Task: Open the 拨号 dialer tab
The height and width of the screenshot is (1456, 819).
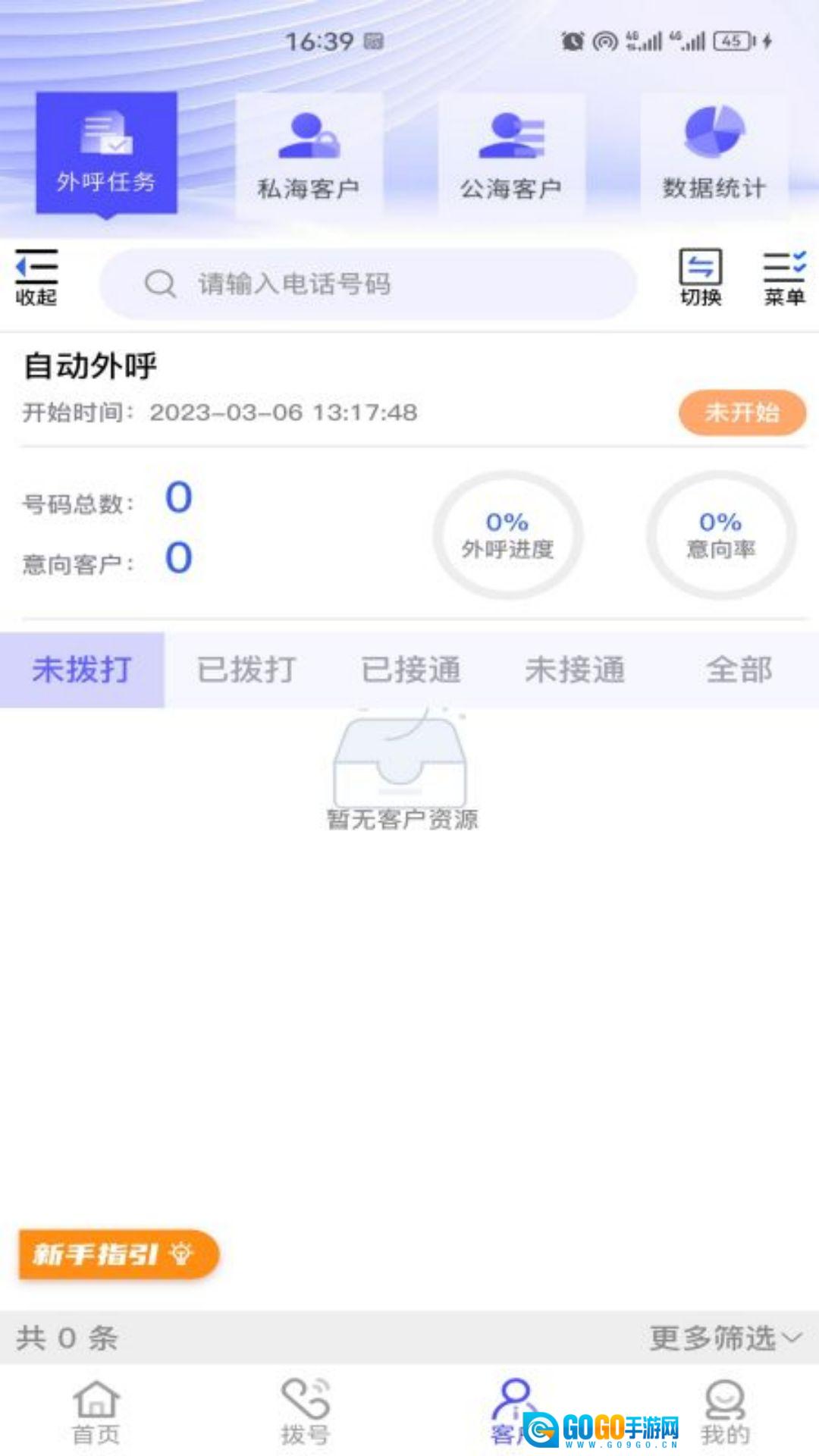Action: tap(305, 1412)
